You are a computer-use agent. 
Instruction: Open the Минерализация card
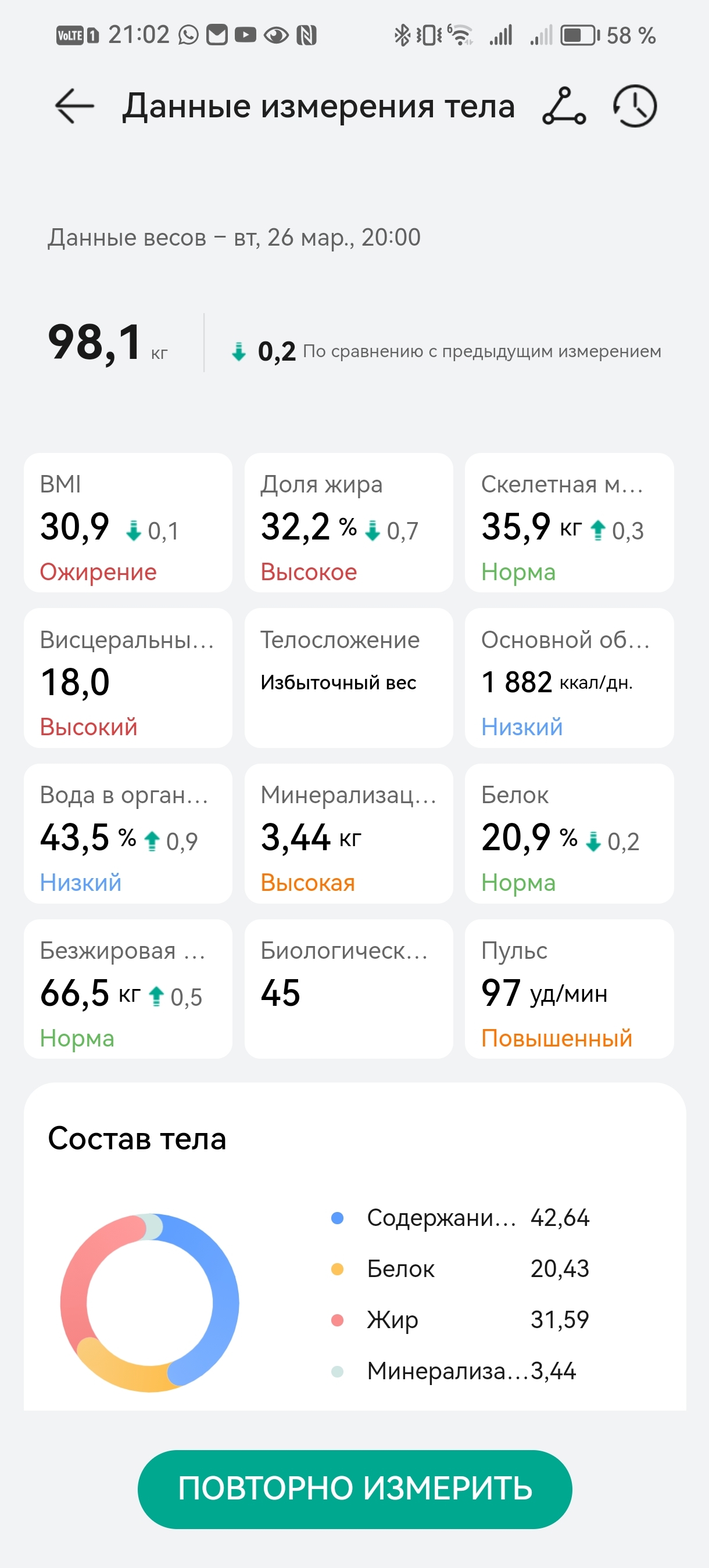pos(349,833)
